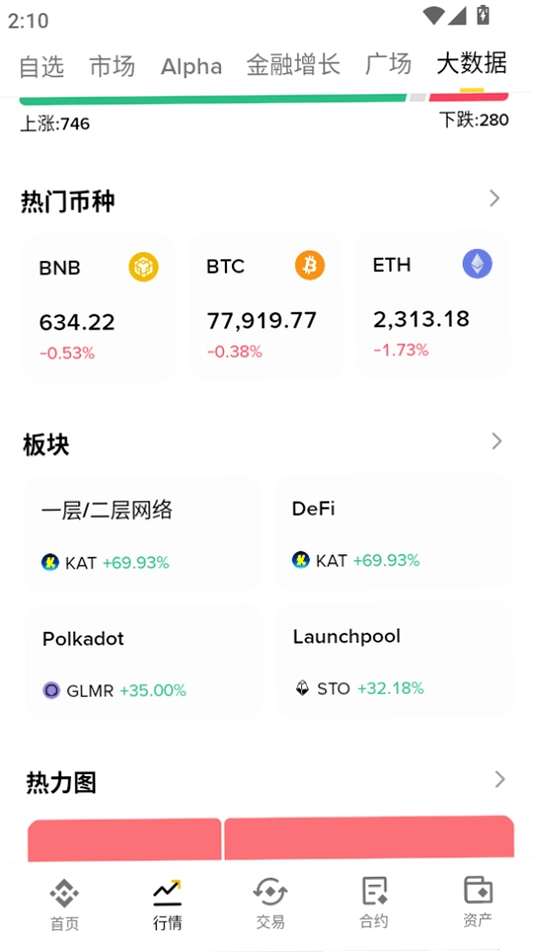Open the BNB coin card

(98, 309)
